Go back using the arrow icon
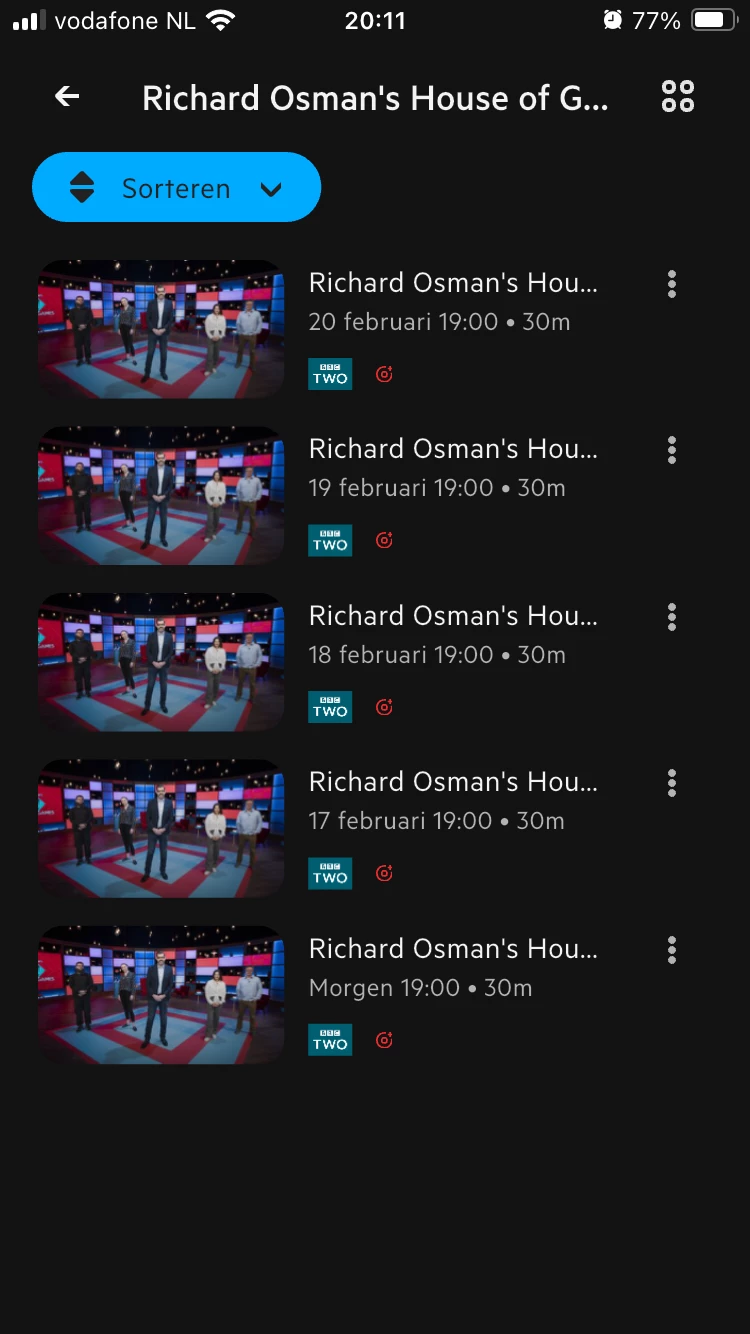This screenshot has height=1334, width=750. [67, 96]
